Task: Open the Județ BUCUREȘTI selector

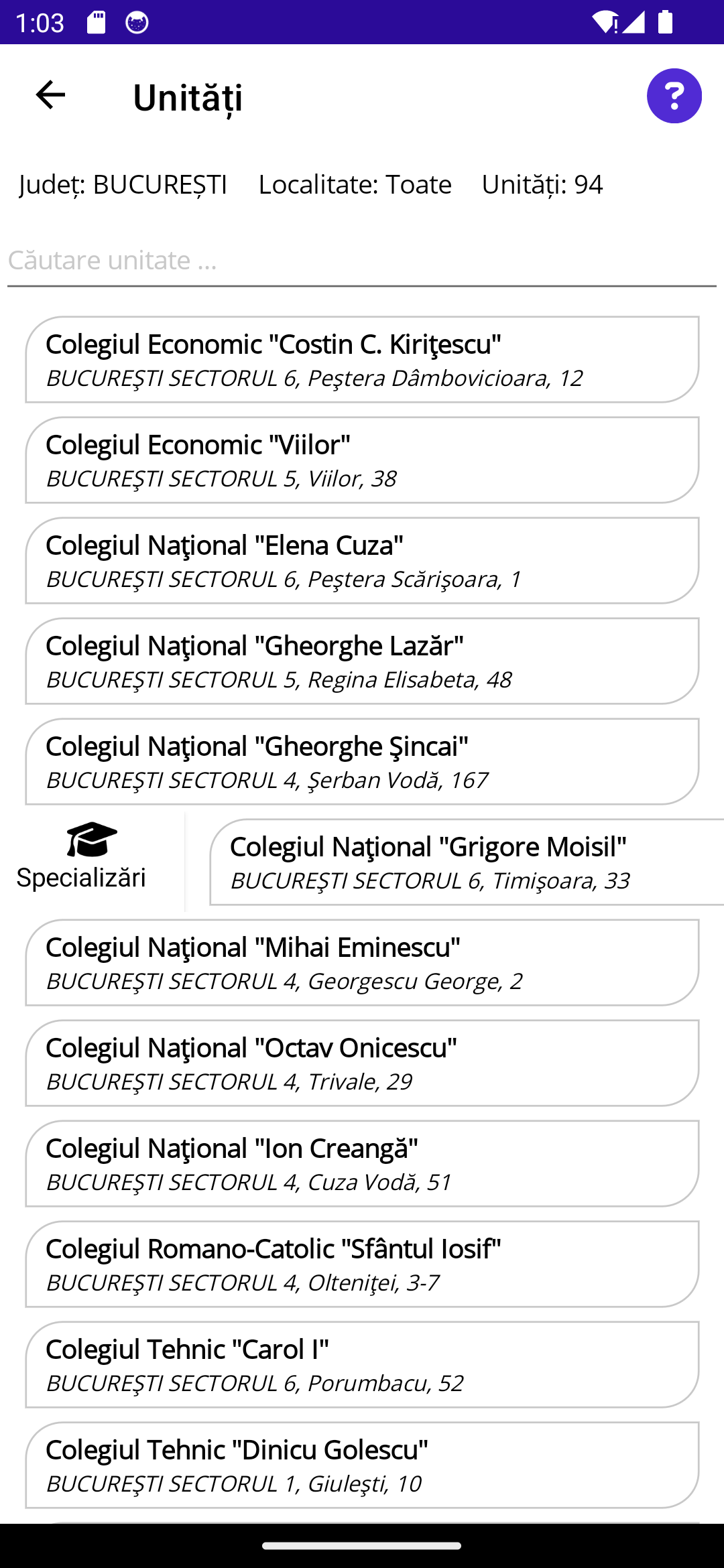Action: click(123, 185)
